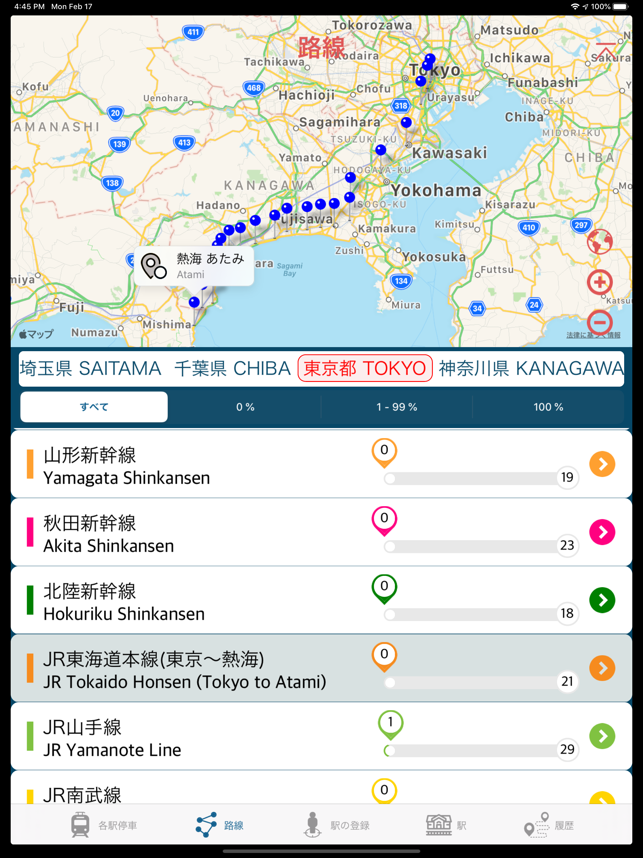The width and height of the screenshot is (643, 858).
Task: Tap the globe icon on the map
Action: (599, 242)
